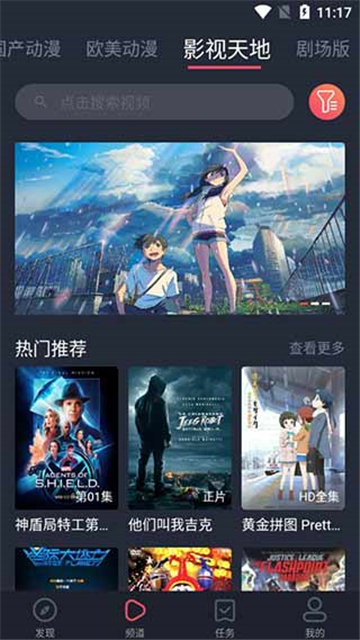Open the red filter icon

click(x=327, y=102)
